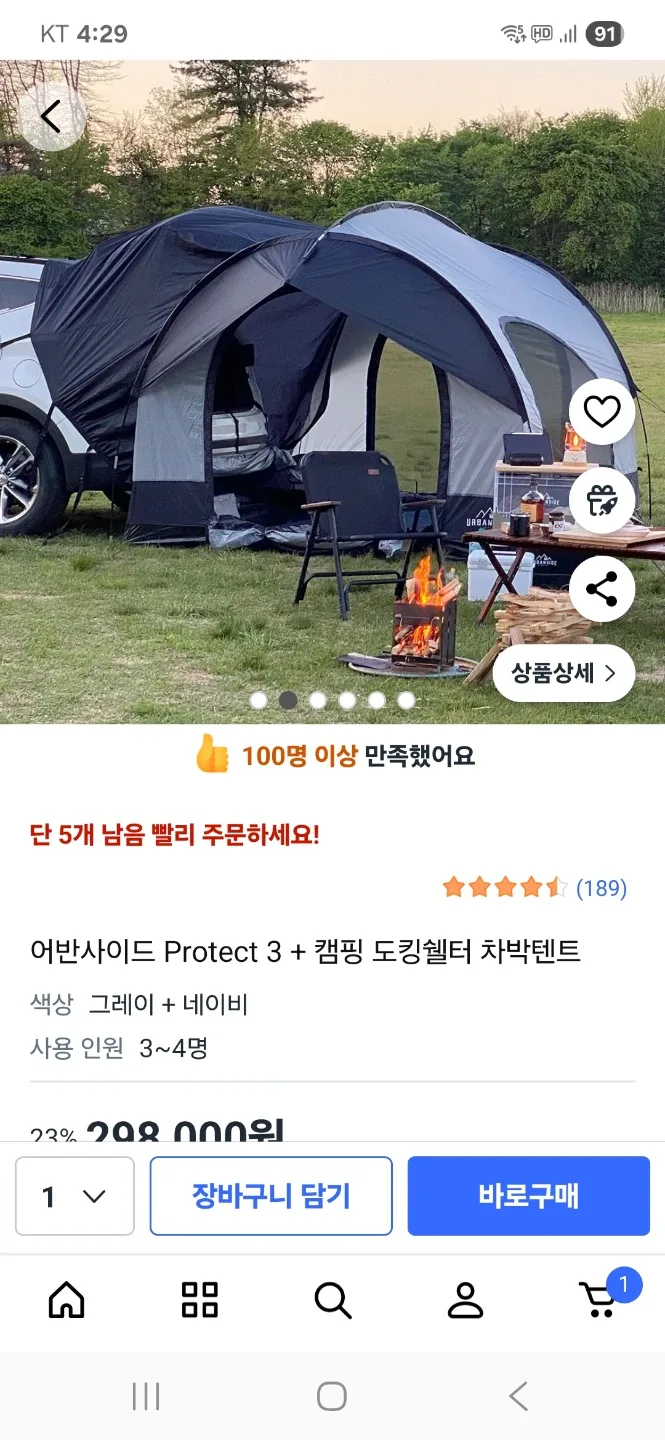Viewport: 665px width, 1440px height.
Task: Add this tent to the wishlist
Action: 602,412
